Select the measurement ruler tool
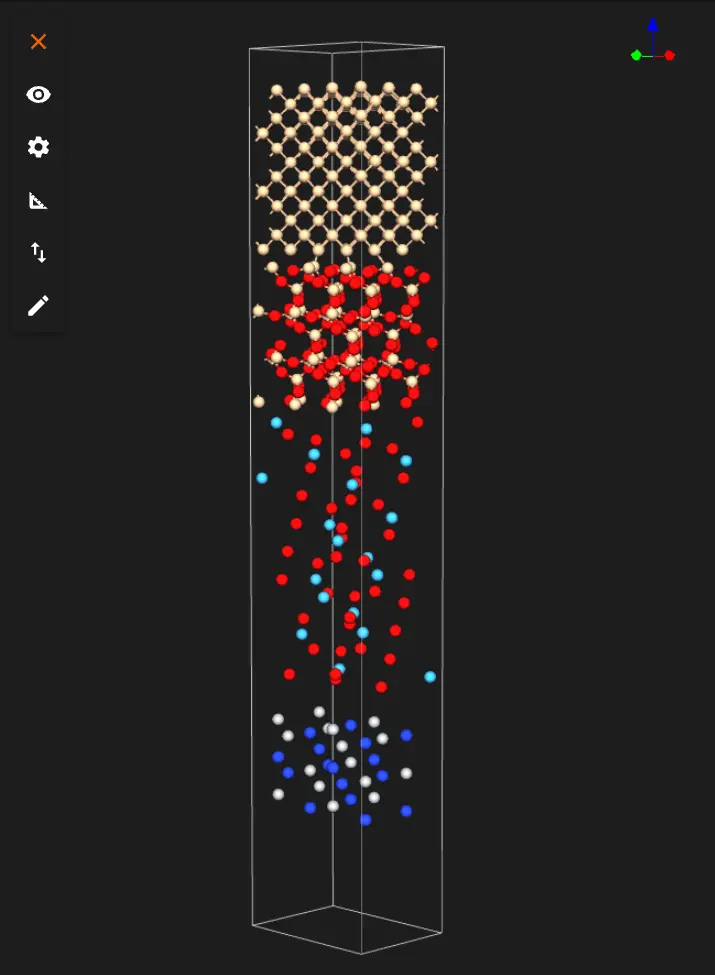 tap(38, 201)
